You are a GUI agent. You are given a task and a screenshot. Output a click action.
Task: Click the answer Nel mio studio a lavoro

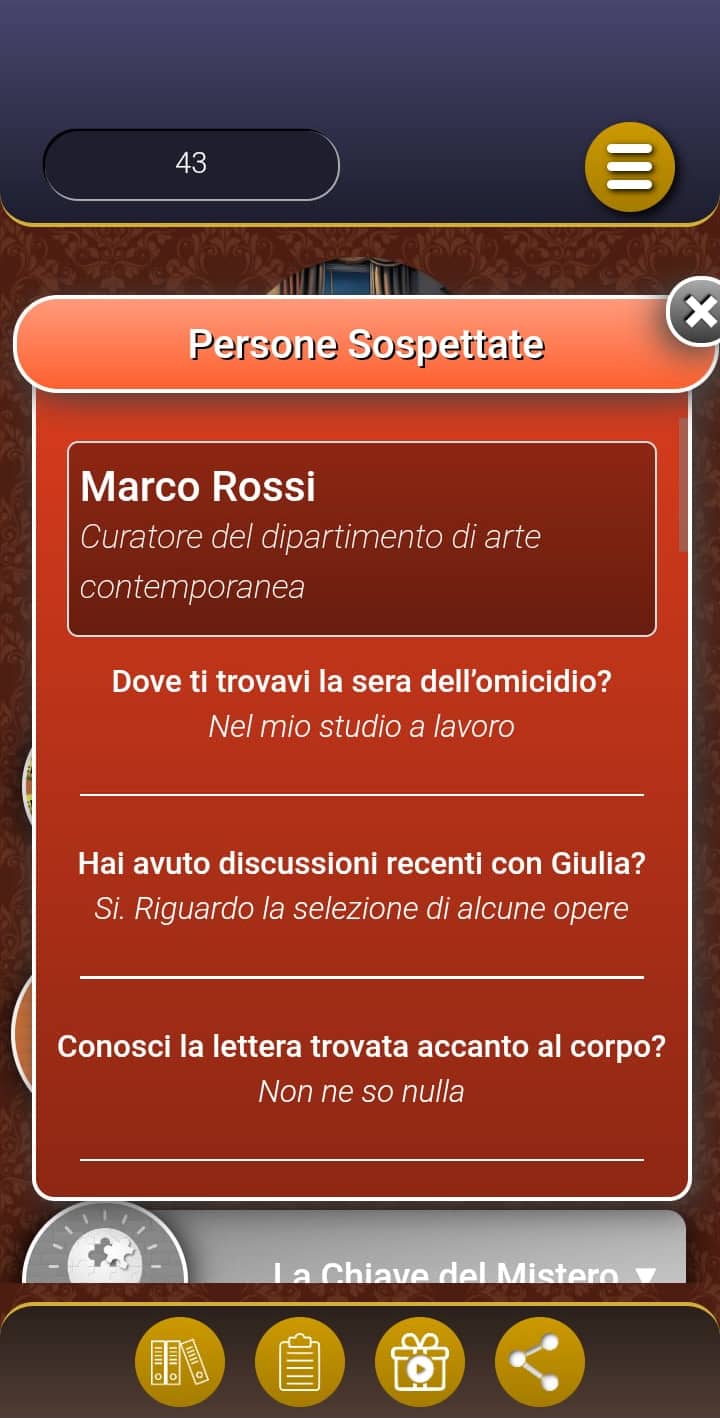click(361, 727)
